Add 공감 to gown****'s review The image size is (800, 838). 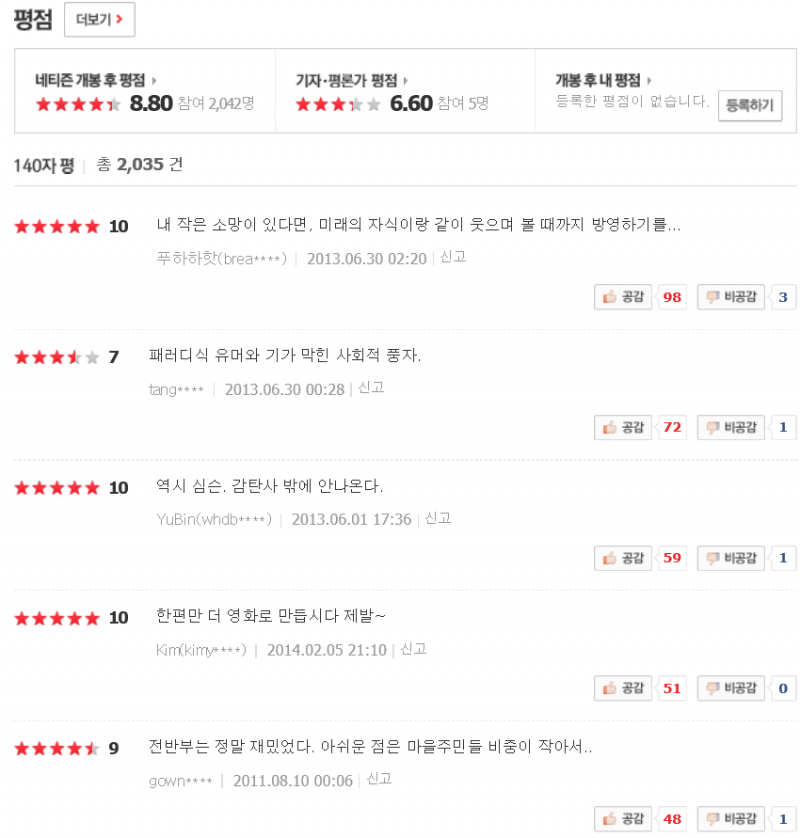click(623, 818)
